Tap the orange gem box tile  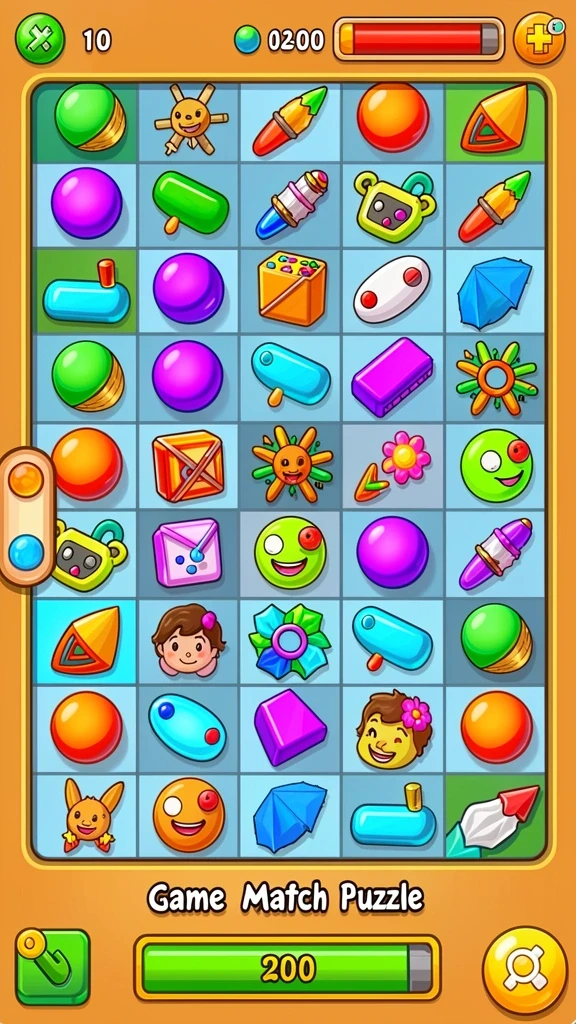(x=291, y=289)
